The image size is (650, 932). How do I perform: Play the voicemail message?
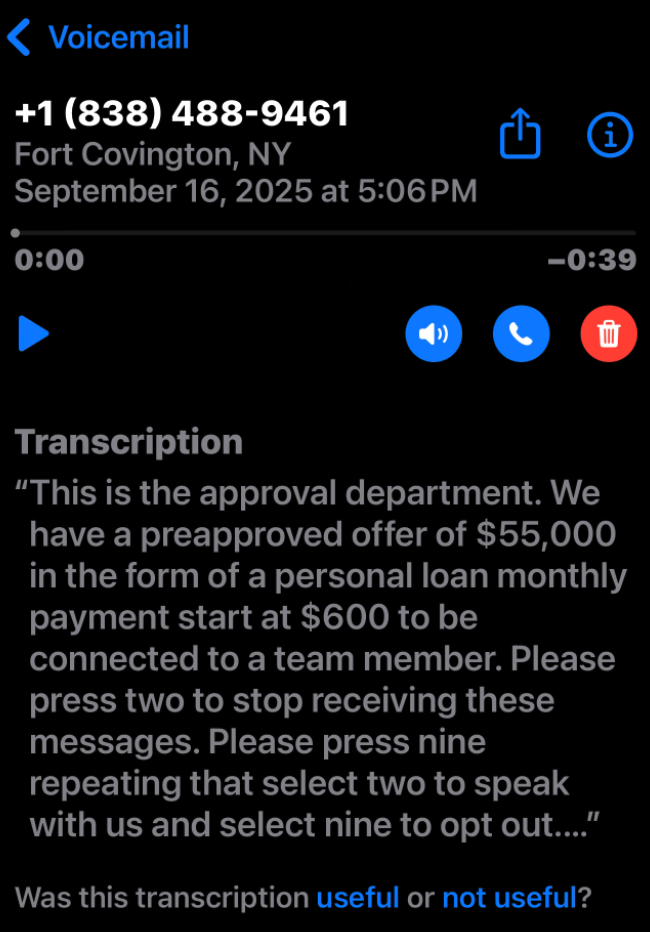(33, 333)
